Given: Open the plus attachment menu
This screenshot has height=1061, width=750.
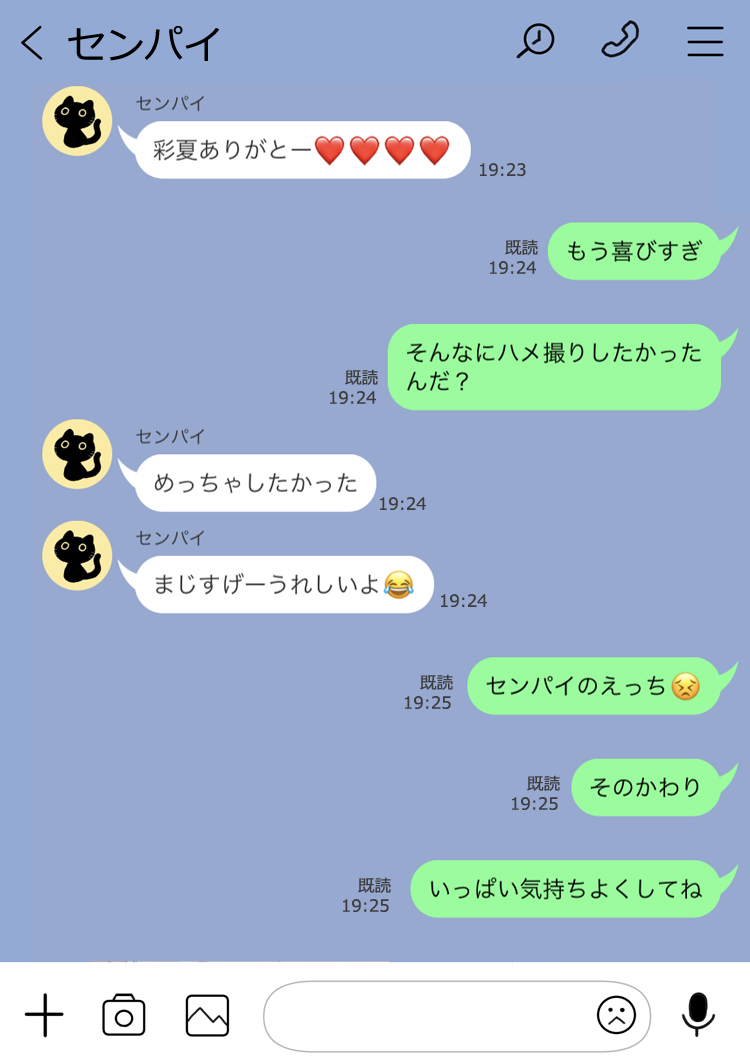Looking at the screenshot, I should 44,1016.
